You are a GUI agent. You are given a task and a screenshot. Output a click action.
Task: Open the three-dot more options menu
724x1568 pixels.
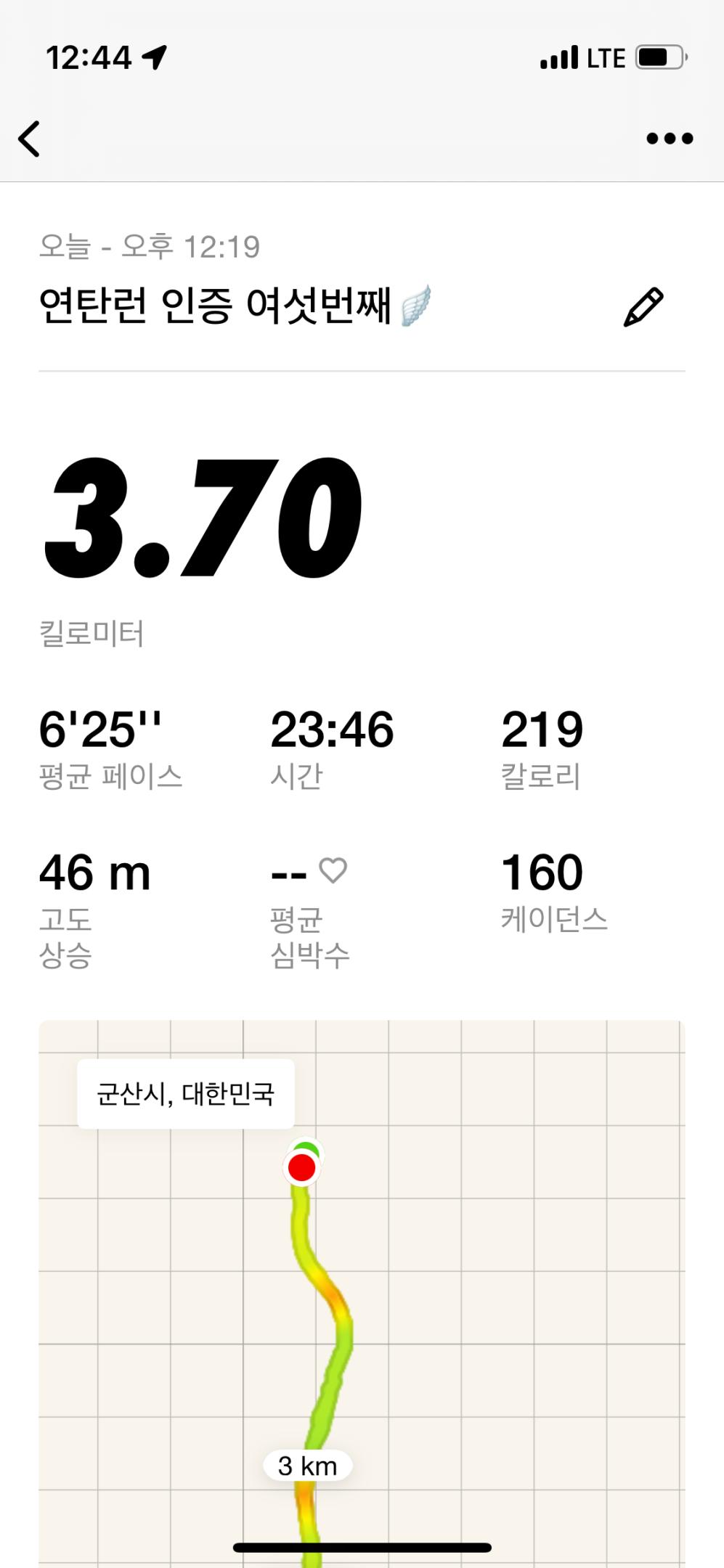(669, 139)
